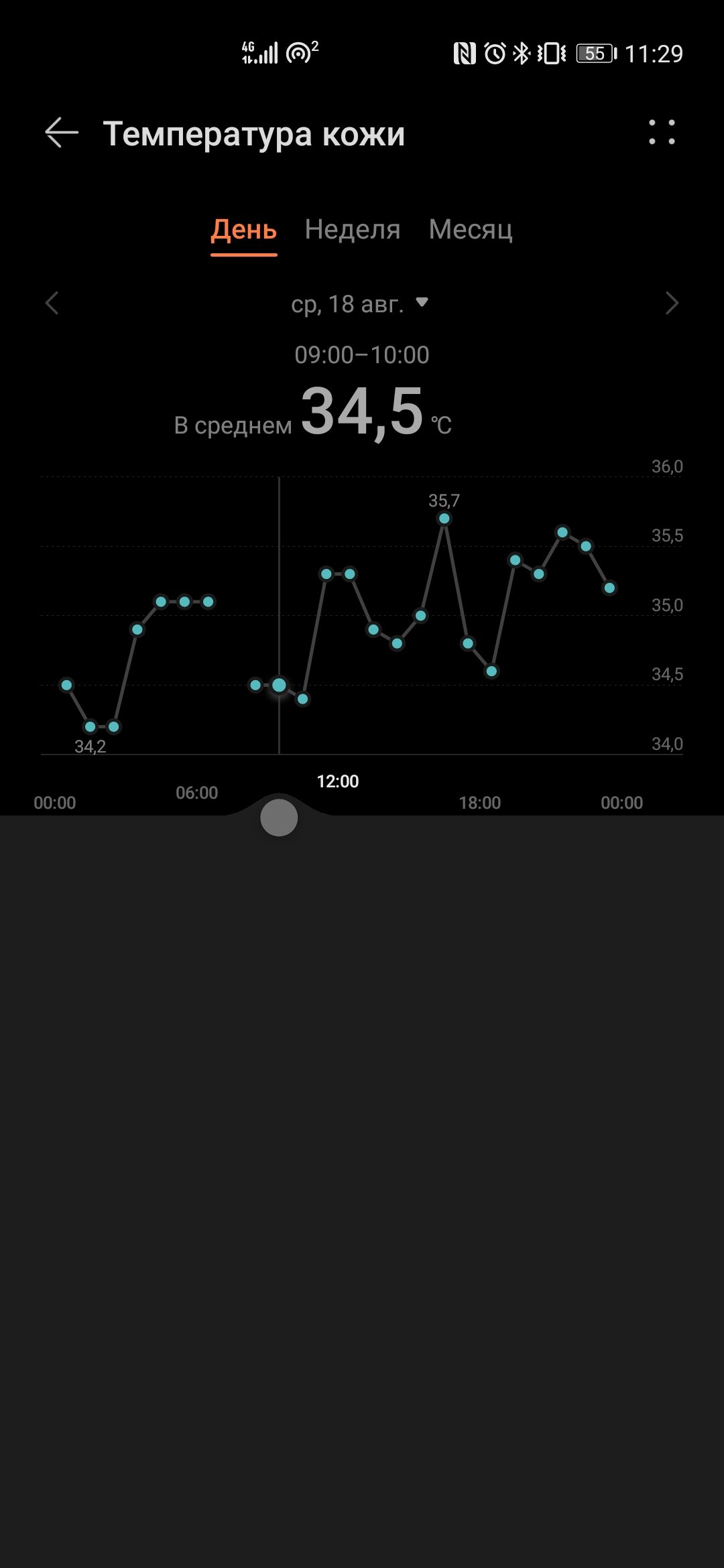
Task: Select the 34,2 lowest data point
Action: pos(90,726)
